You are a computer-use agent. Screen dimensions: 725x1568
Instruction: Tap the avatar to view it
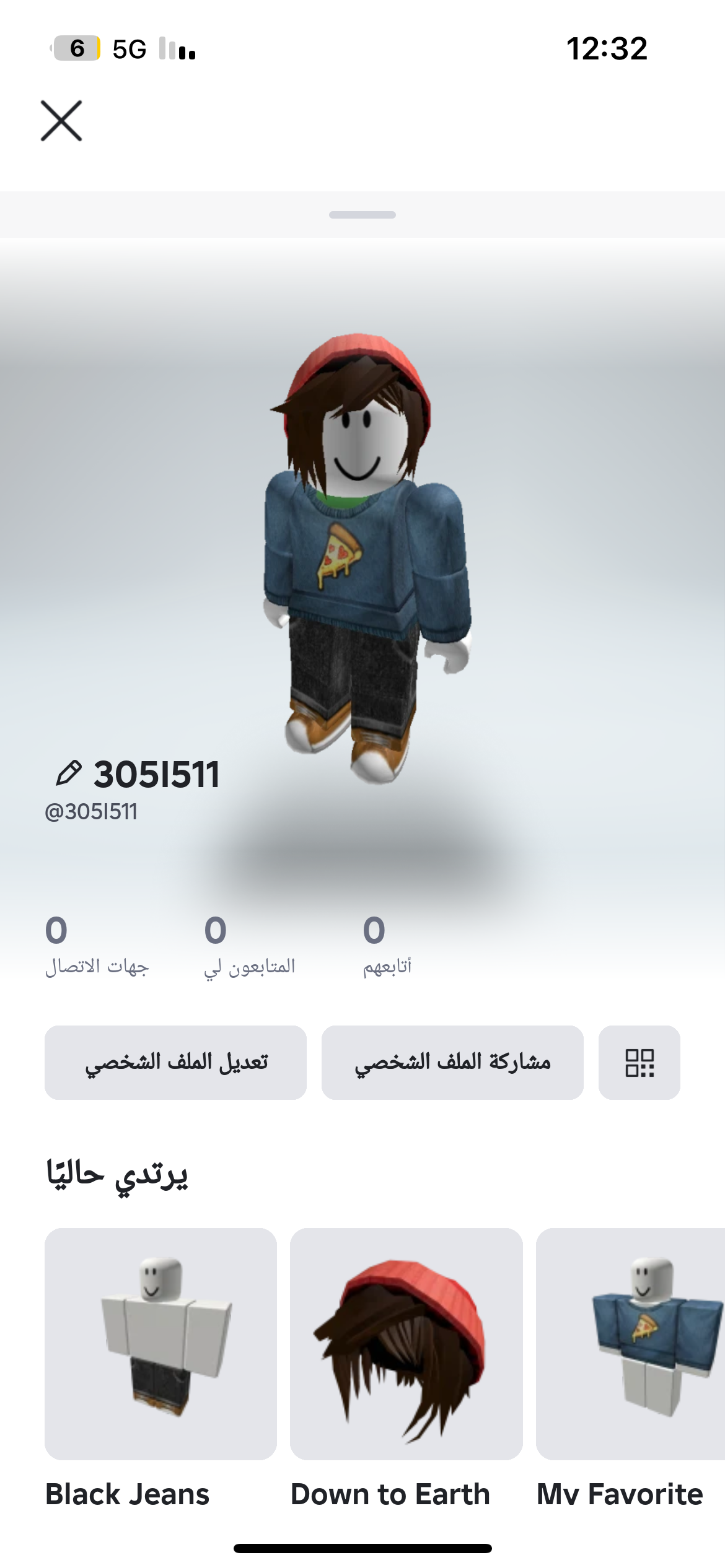[x=366, y=557]
